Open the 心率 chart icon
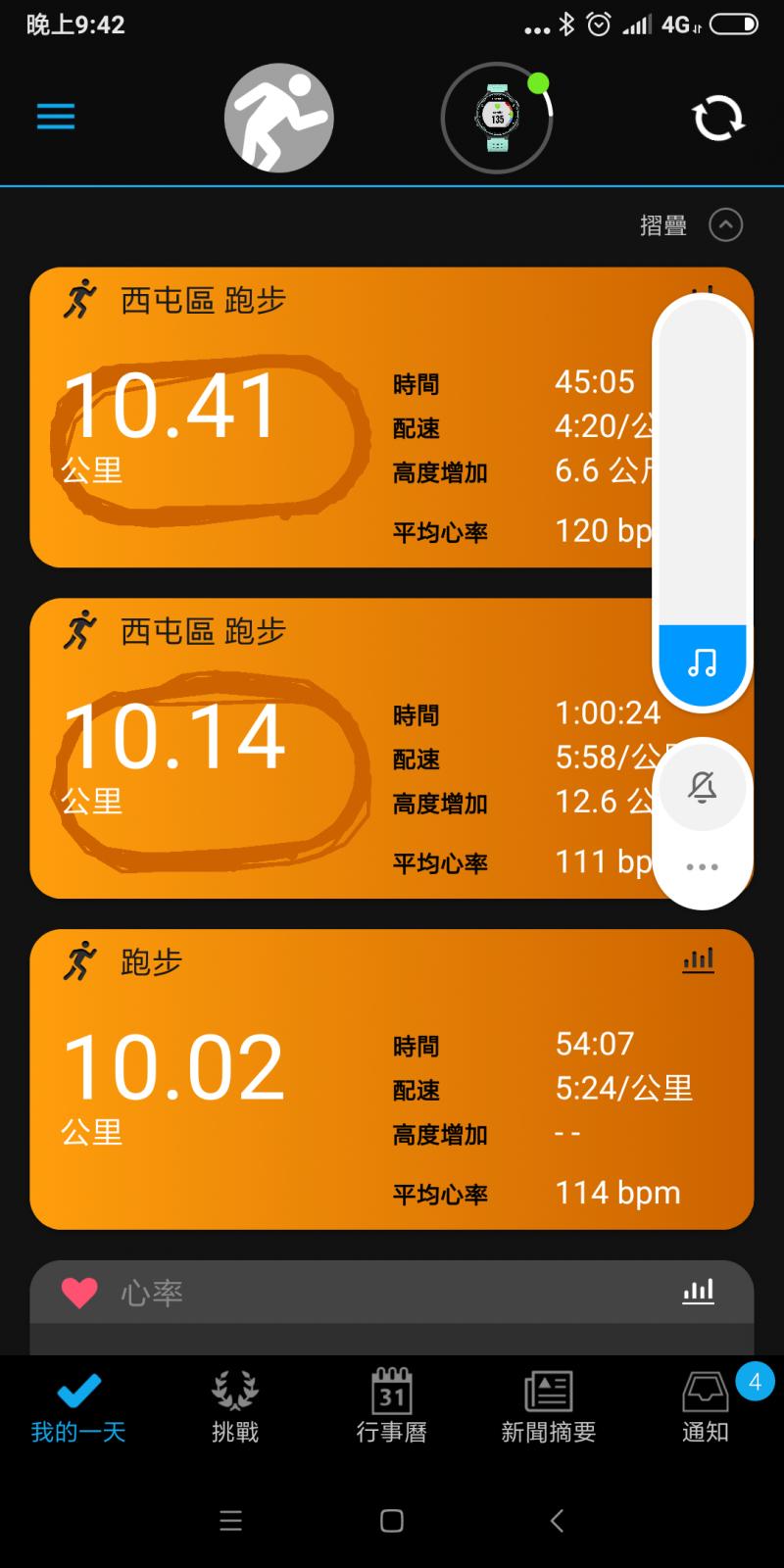 click(699, 1292)
